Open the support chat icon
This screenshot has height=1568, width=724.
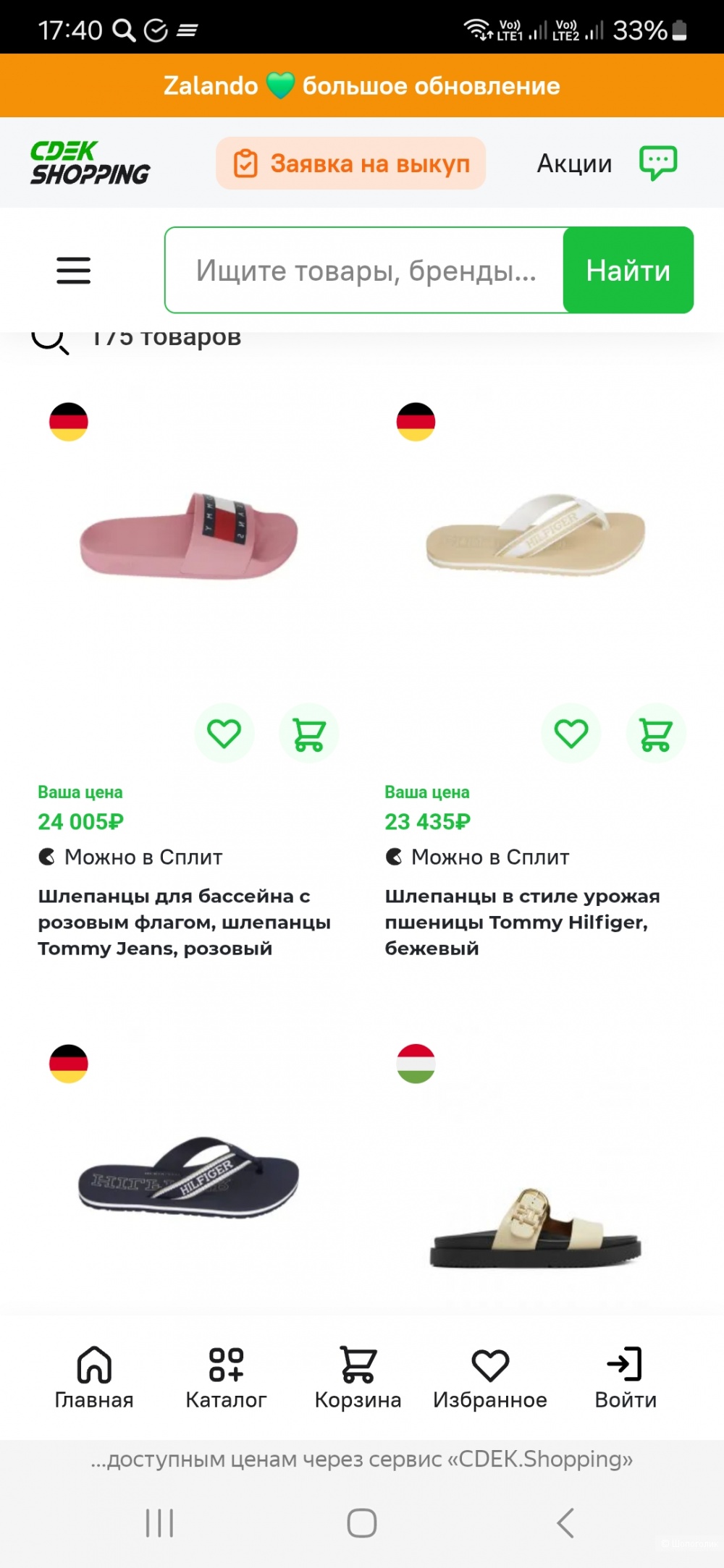(x=657, y=164)
